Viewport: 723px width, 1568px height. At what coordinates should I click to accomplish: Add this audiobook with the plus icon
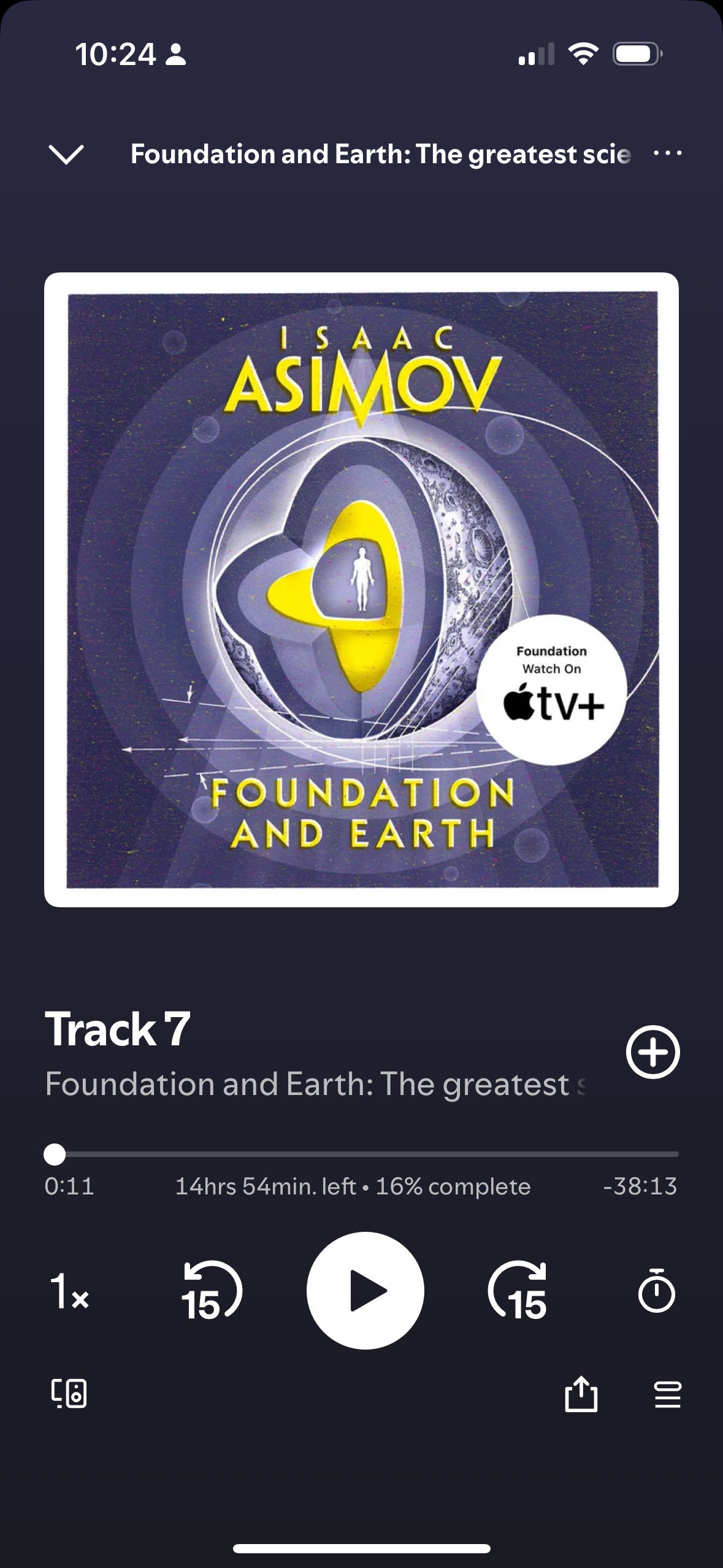[x=652, y=1051]
